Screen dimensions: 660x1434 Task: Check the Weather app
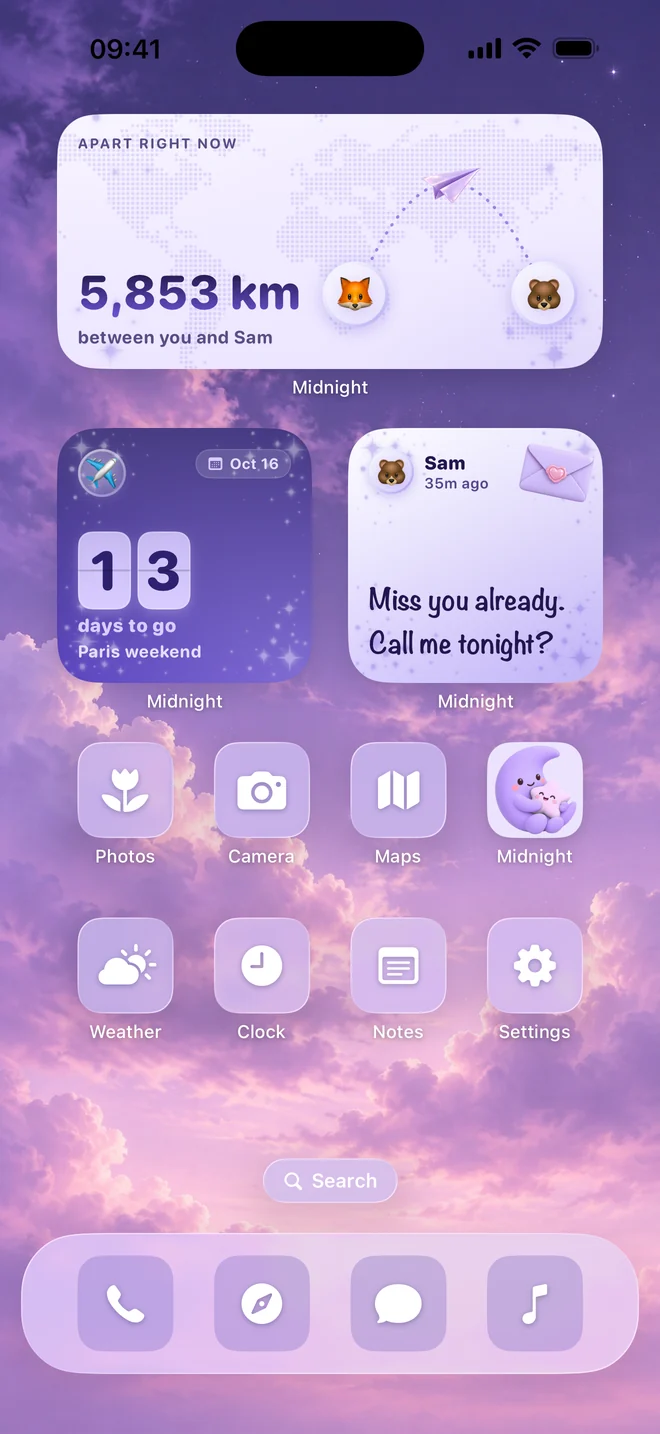[125, 966]
